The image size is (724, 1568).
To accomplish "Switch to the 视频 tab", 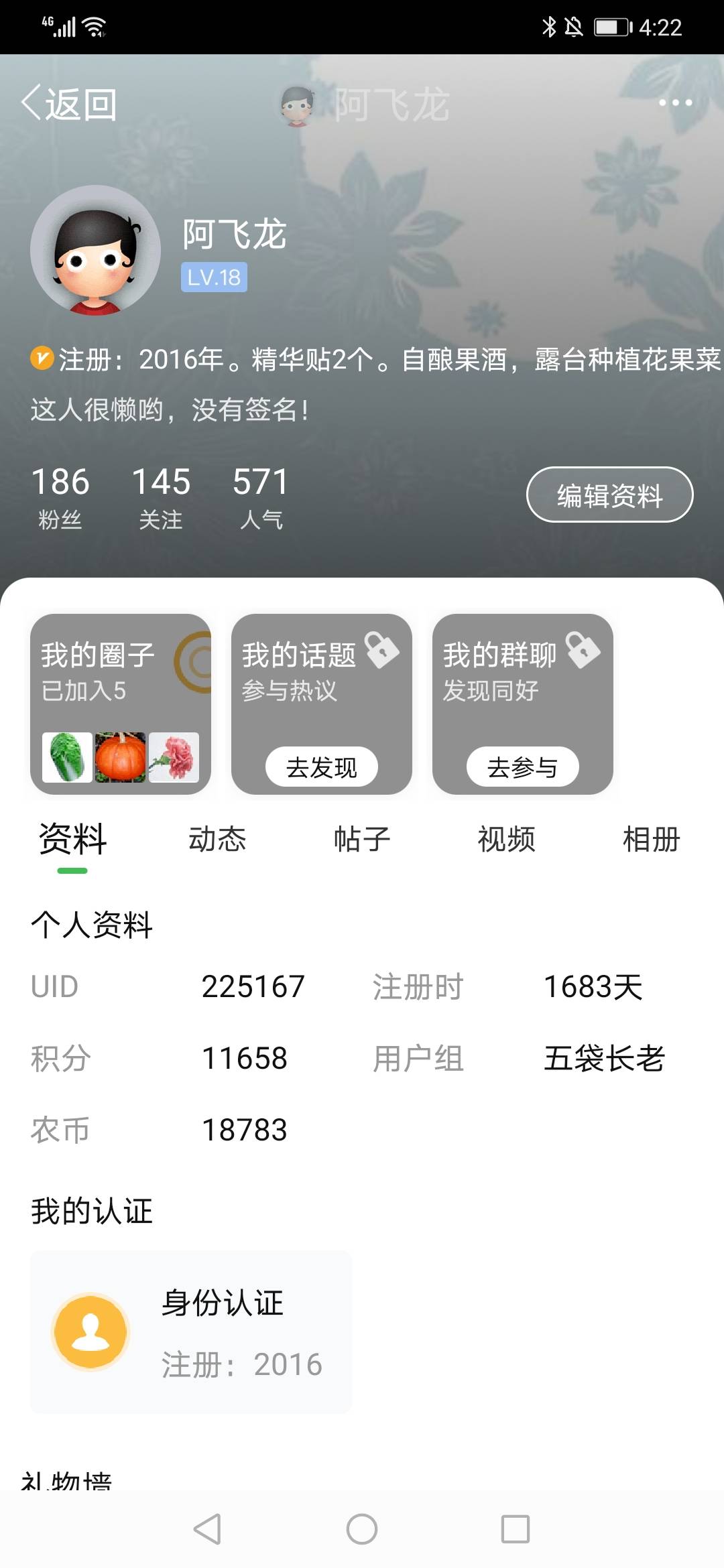I will (507, 839).
